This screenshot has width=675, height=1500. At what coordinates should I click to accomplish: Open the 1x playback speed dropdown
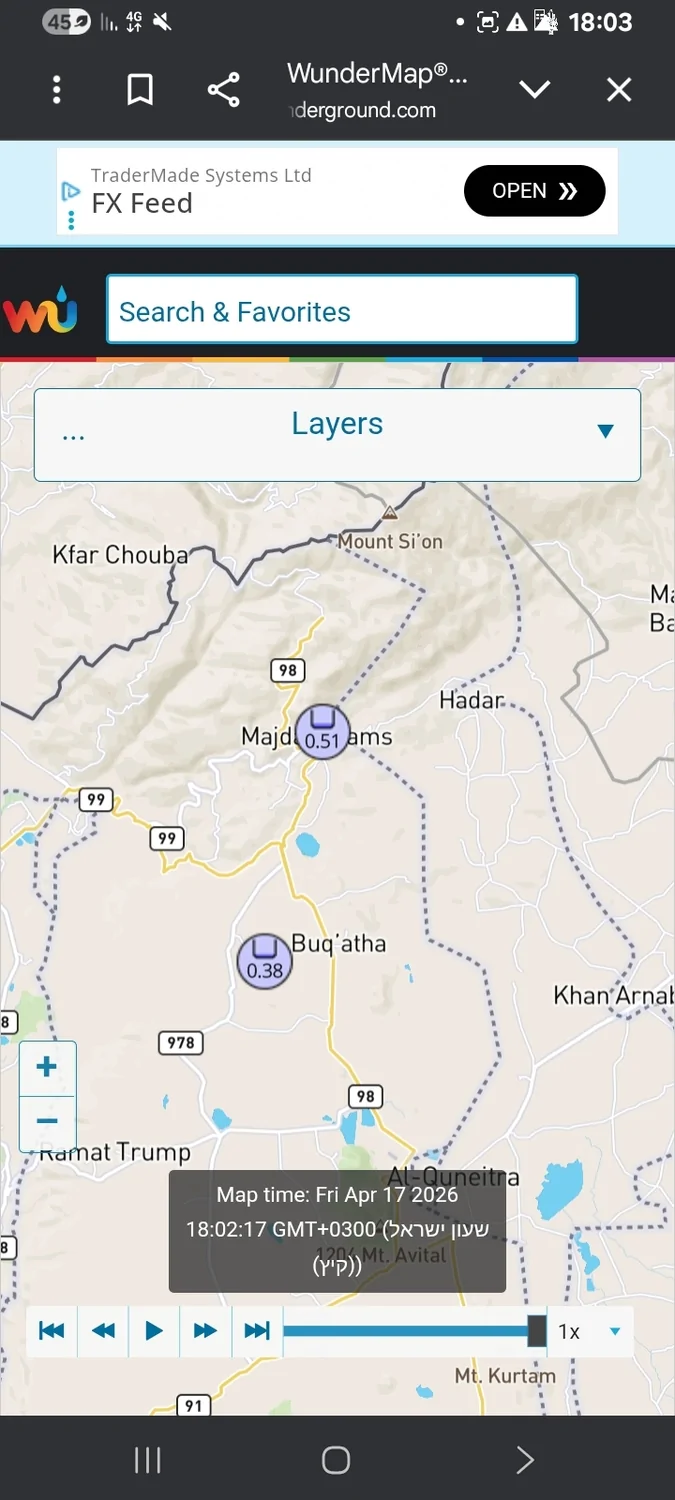pyautogui.click(x=590, y=1331)
